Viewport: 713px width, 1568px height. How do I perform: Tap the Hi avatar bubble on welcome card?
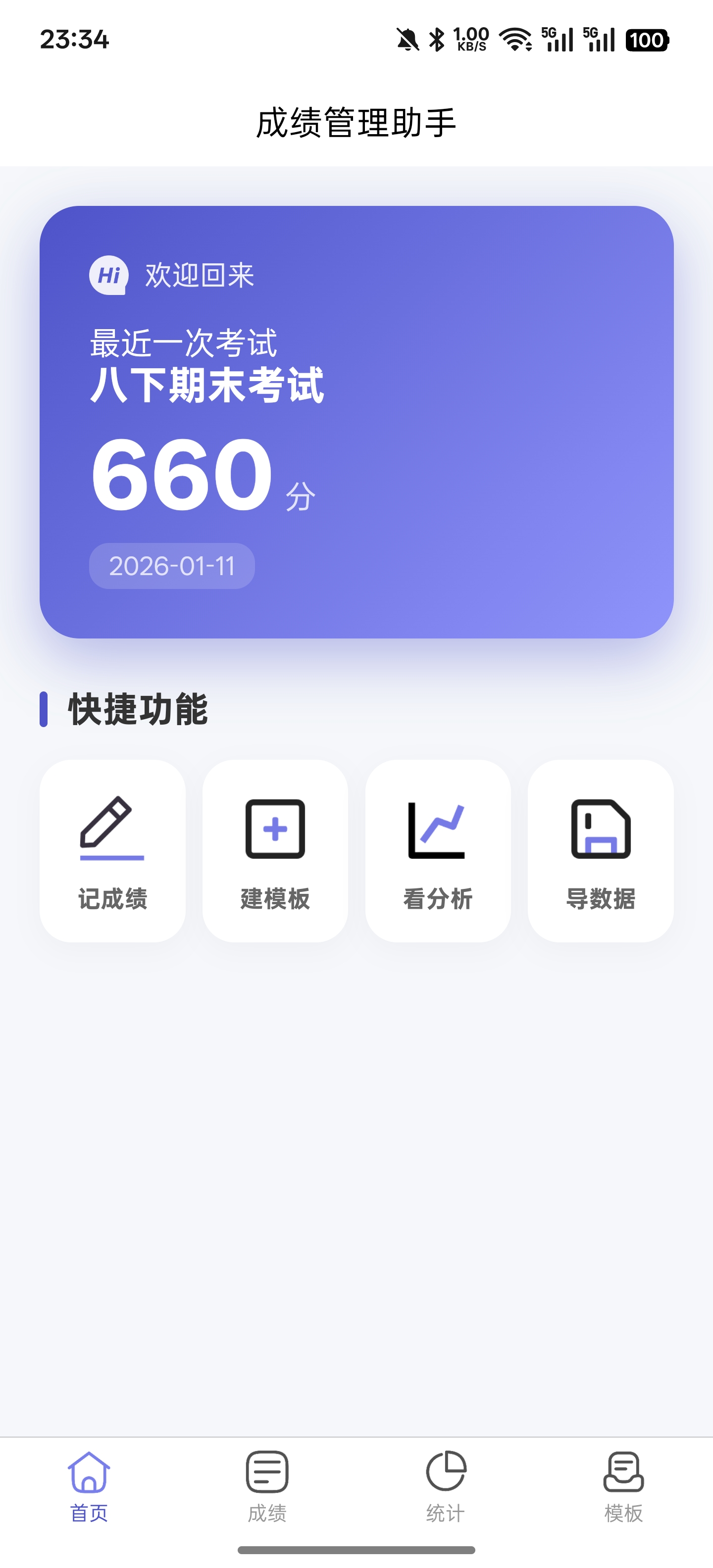tap(108, 275)
